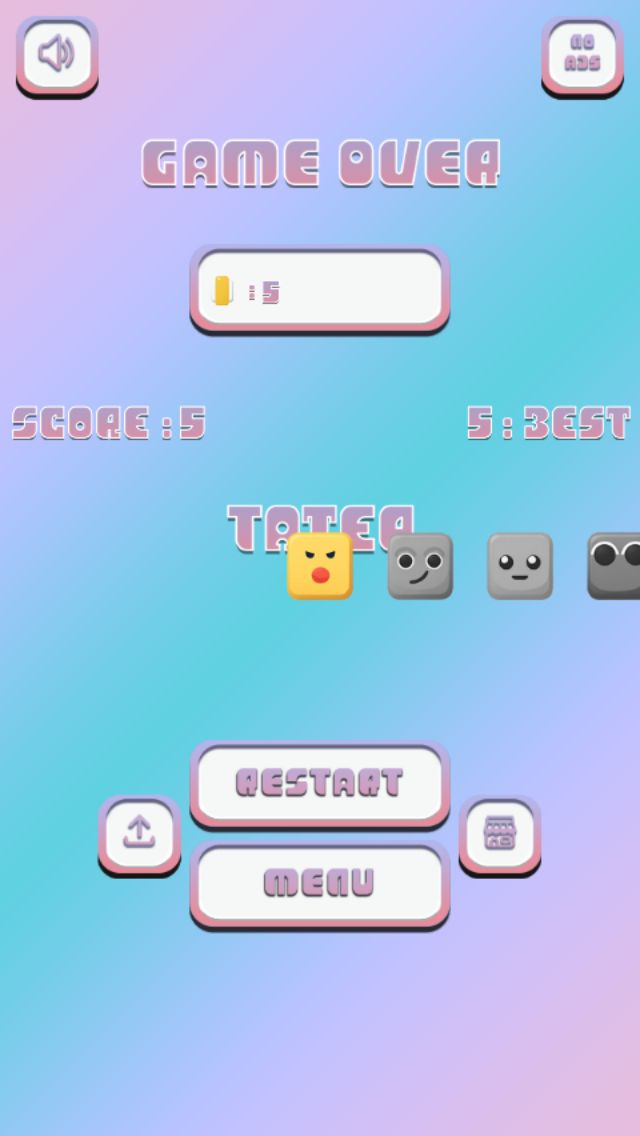Go back to the Menu
This screenshot has height=1136, width=640.
point(320,884)
